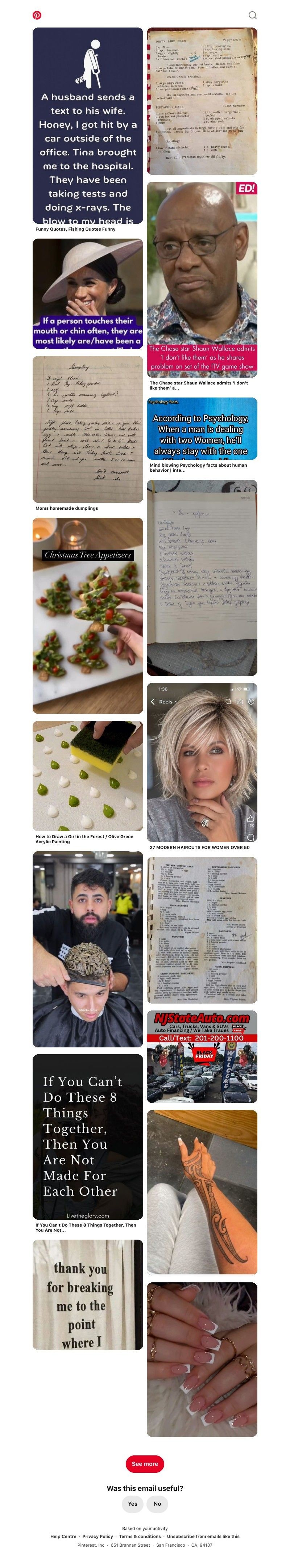Open the Pinterest search icon
This screenshot has width=290, height=1568.
point(252,15)
